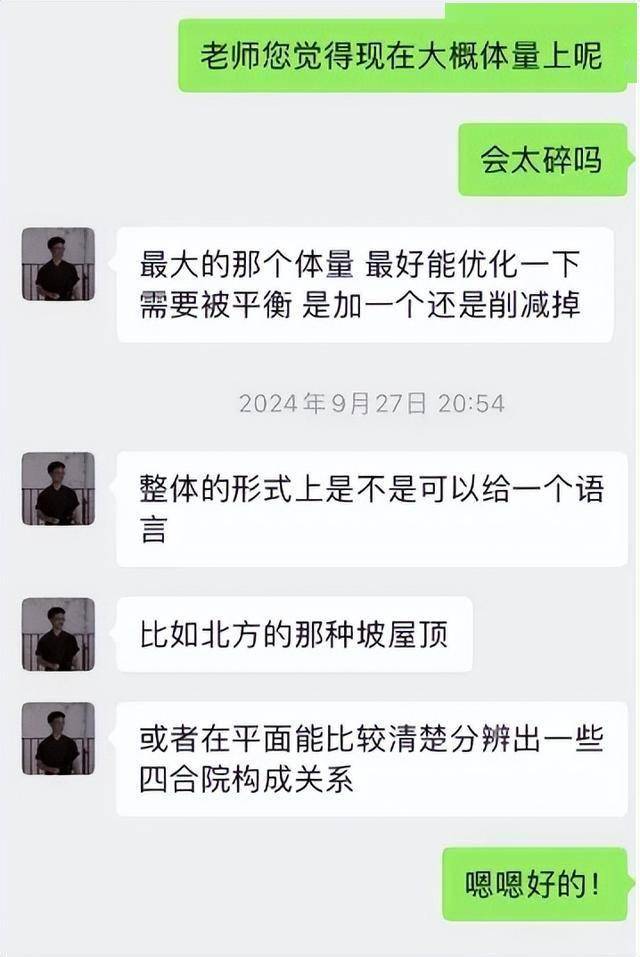Open the avatar beside the 最大的那个体量 message

[58, 264]
